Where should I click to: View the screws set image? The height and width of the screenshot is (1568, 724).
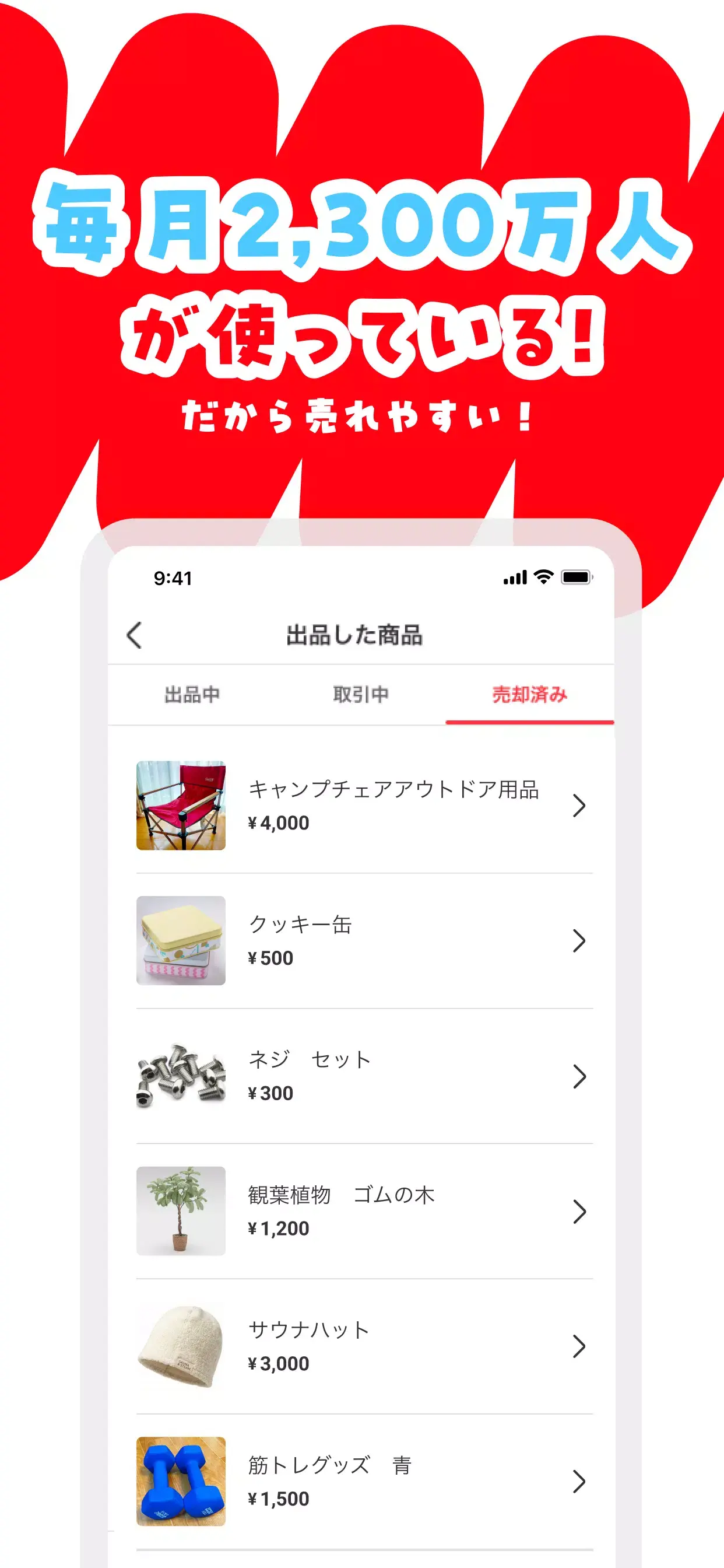coord(181,1076)
